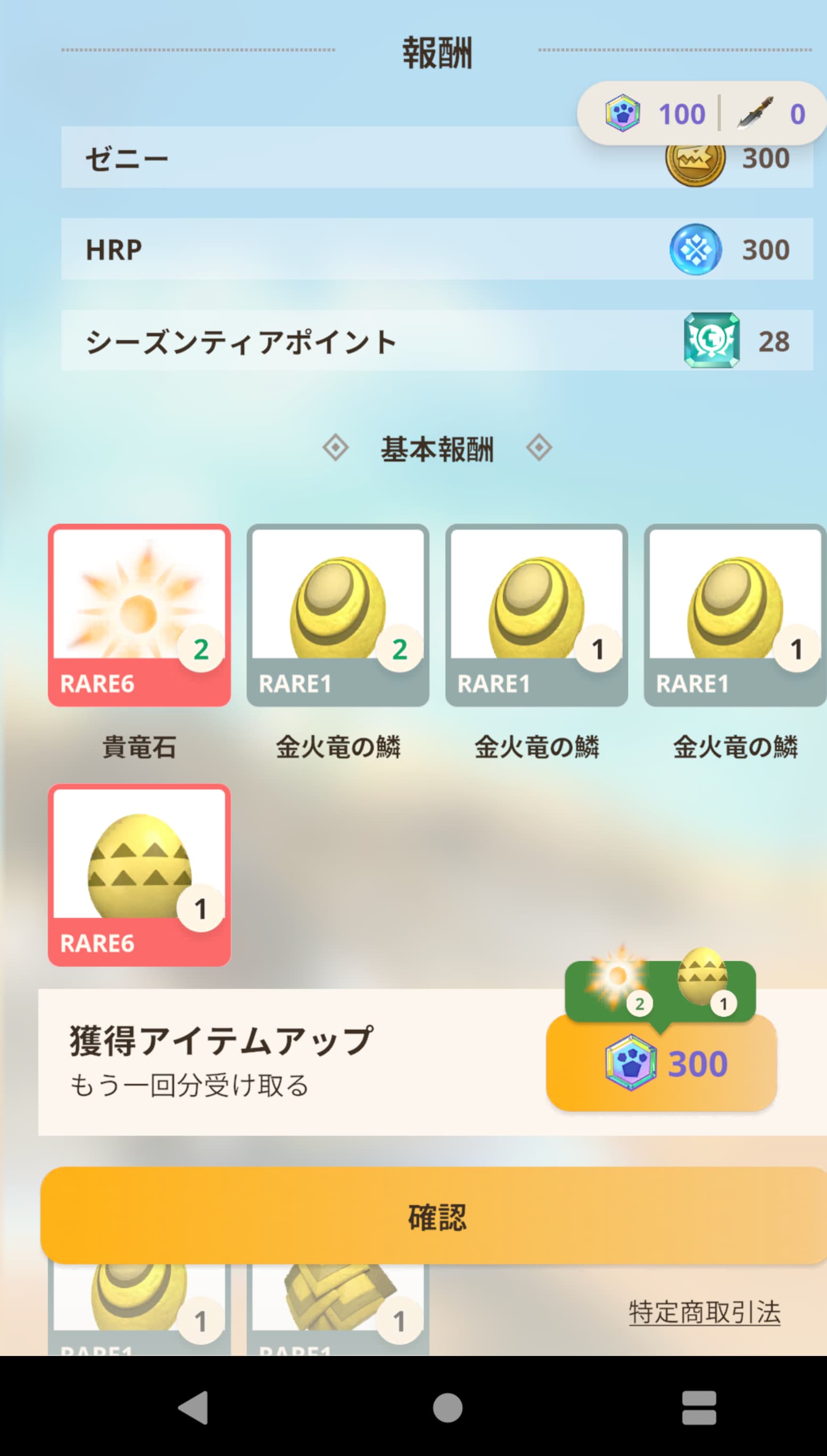Select the 金火竜の鱗 item with quantity 2
This screenshot has height=1456, width=827.
(338, 615)
